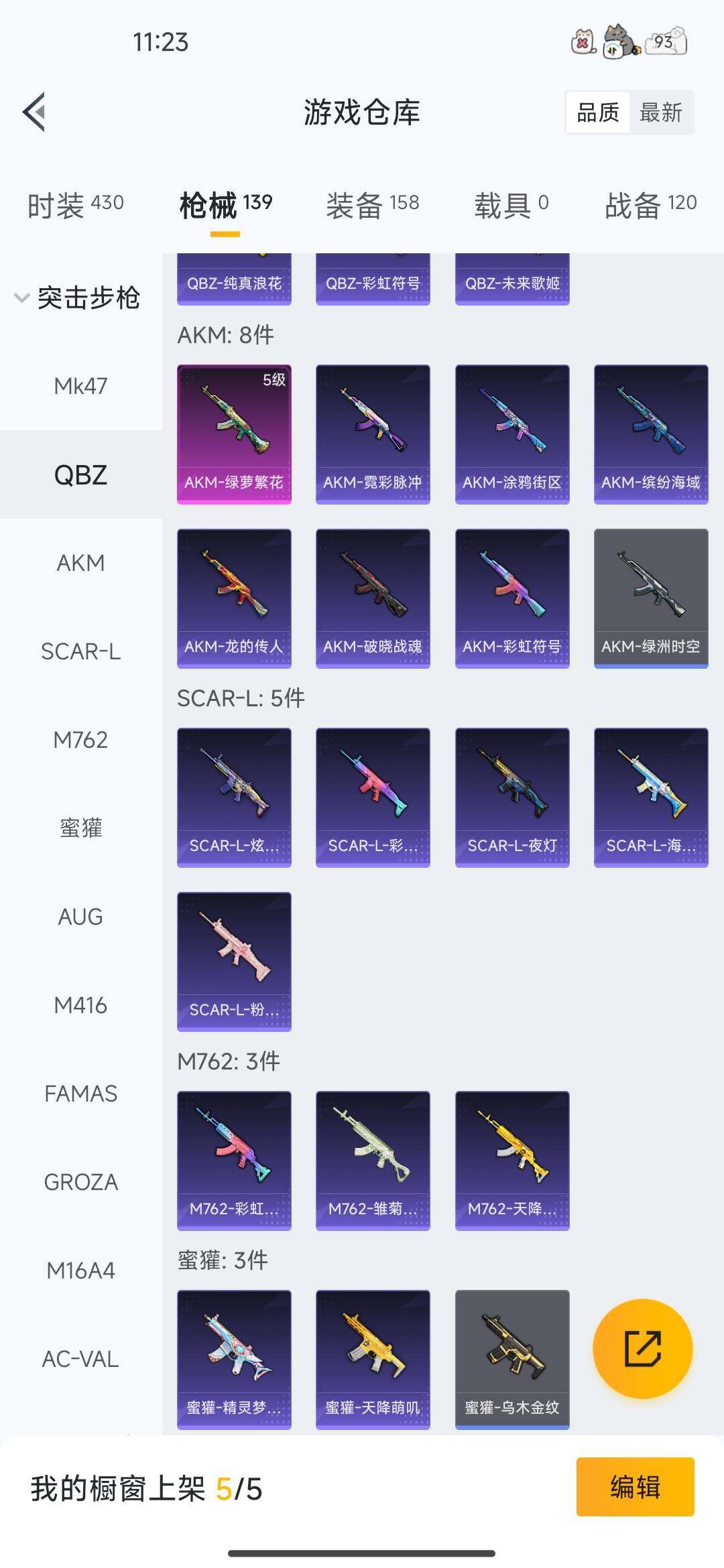
Task: Open the AKM-绿萝繁花 skin card
Action: click(x=234, y=434)
